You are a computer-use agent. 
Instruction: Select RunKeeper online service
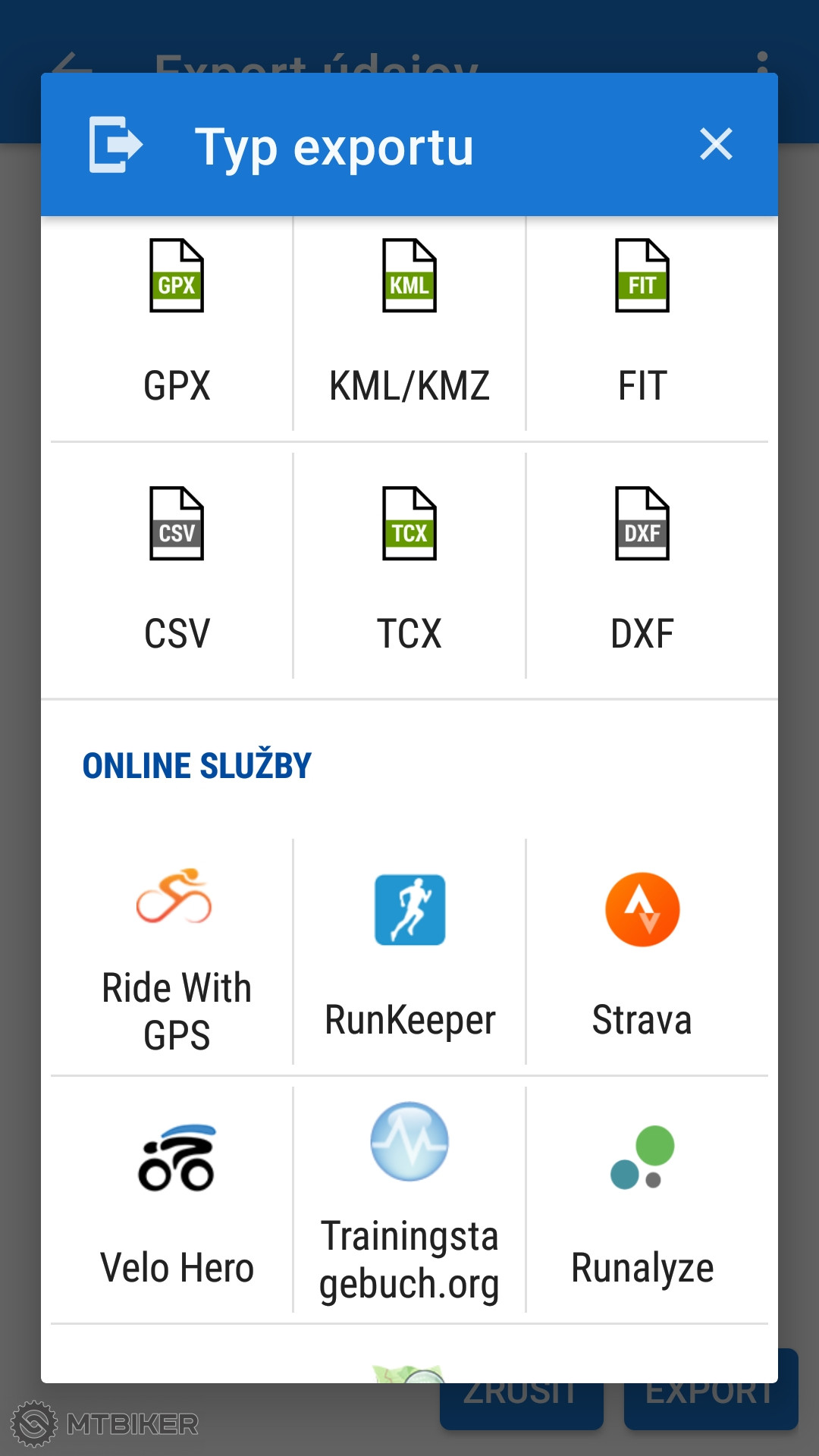409,955
